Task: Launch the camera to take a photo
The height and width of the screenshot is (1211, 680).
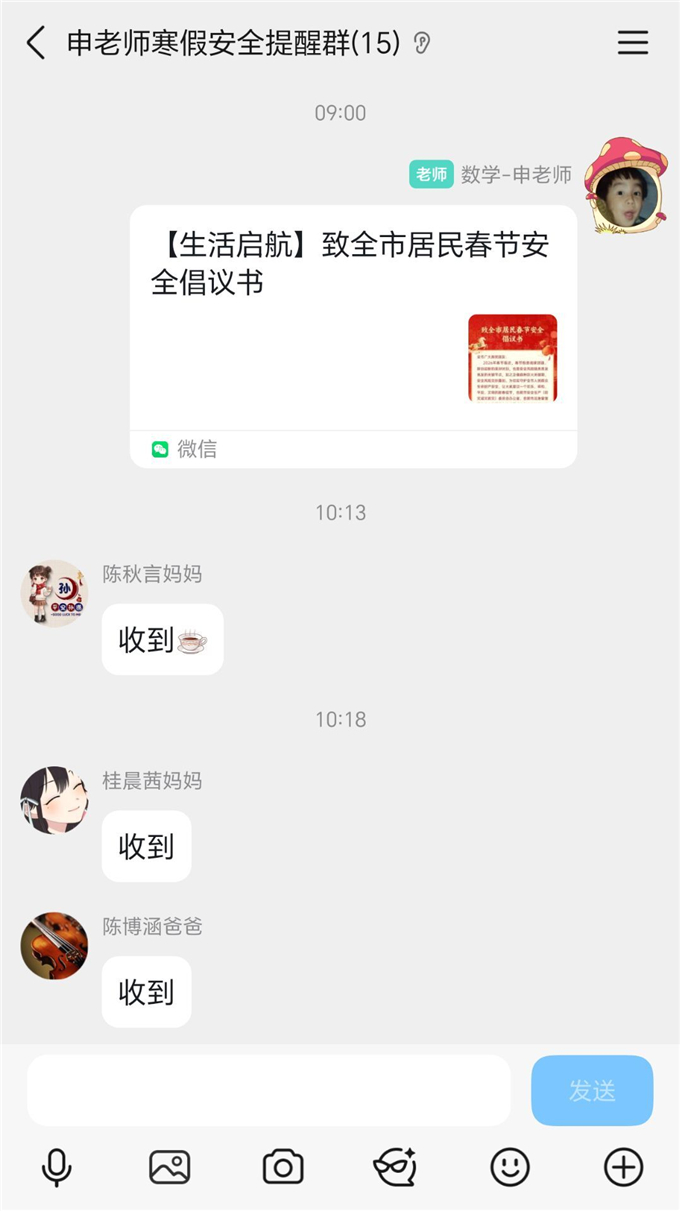Action: coord(283,1167)
